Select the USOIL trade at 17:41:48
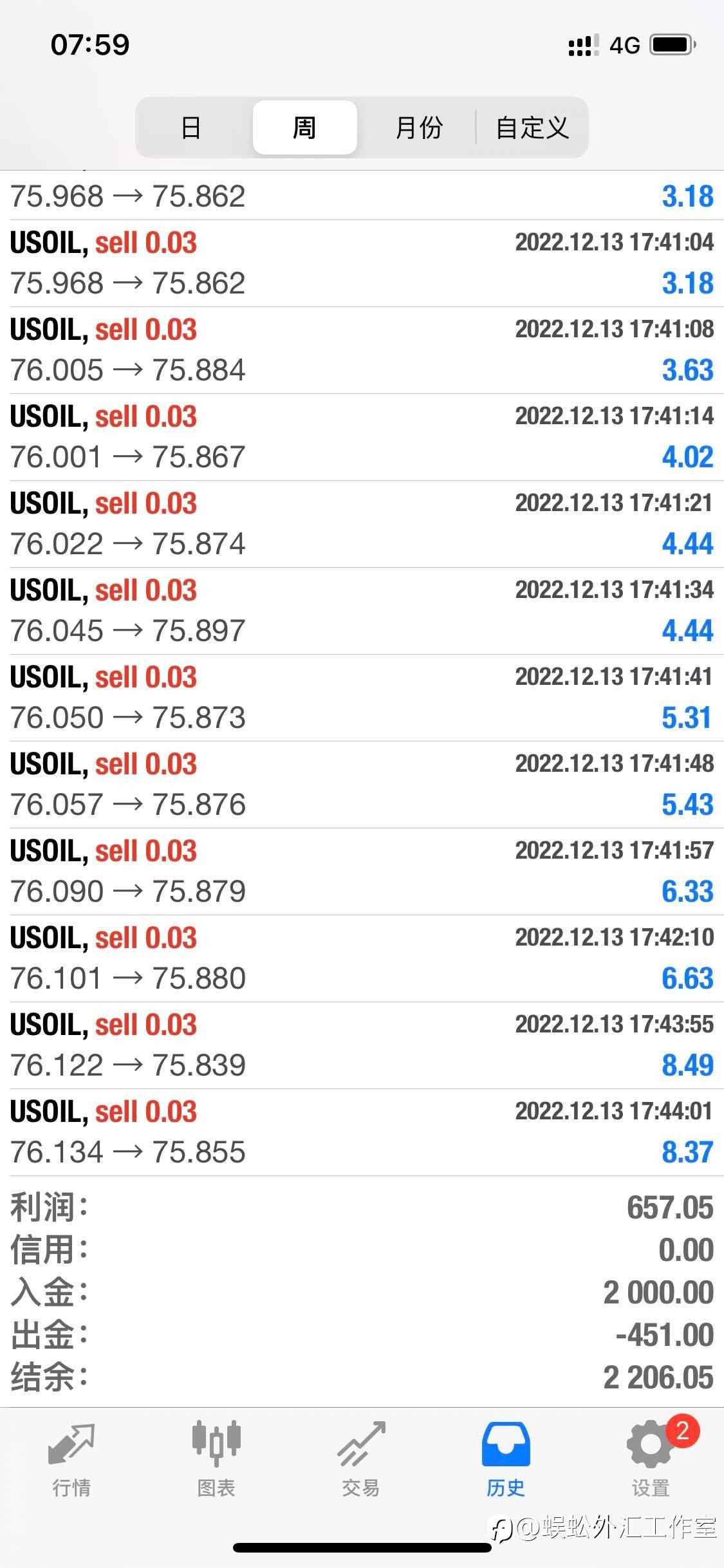Image resolution: width=724 pixels, height=1568 pixels. [362, 785]
